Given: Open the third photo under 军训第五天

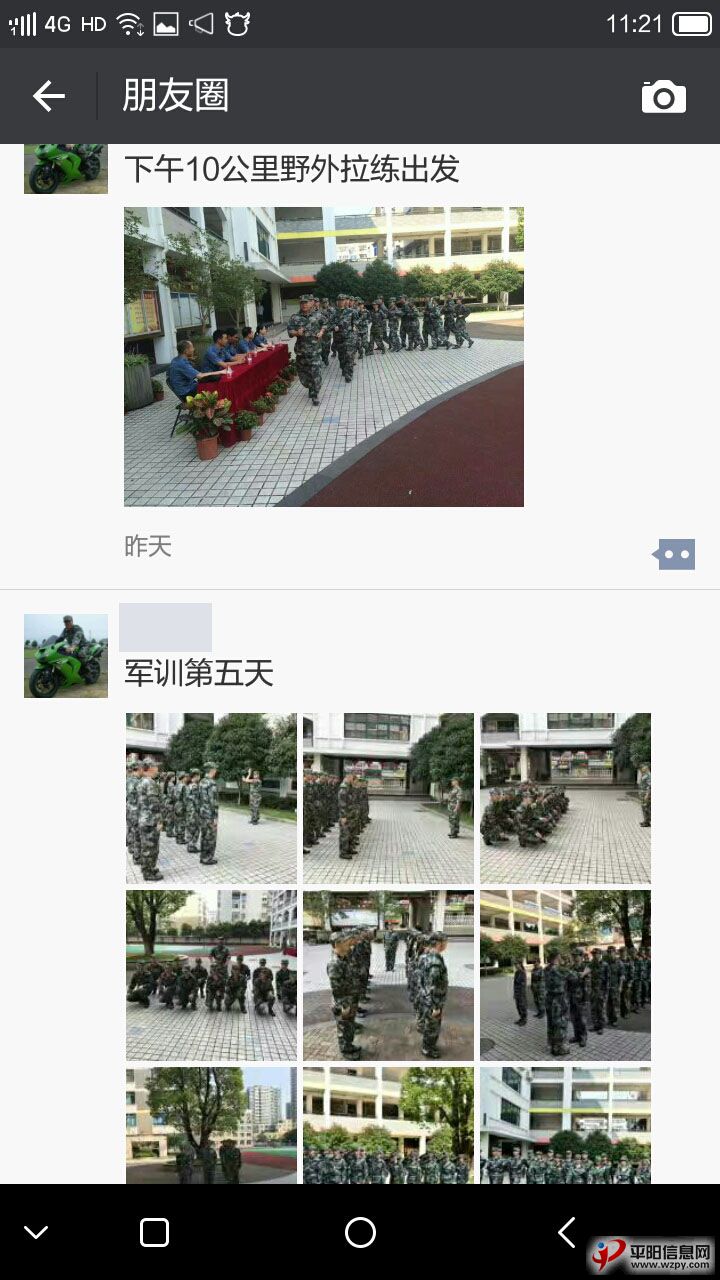Looking at the screenshot, I should (x=565, y=798).
